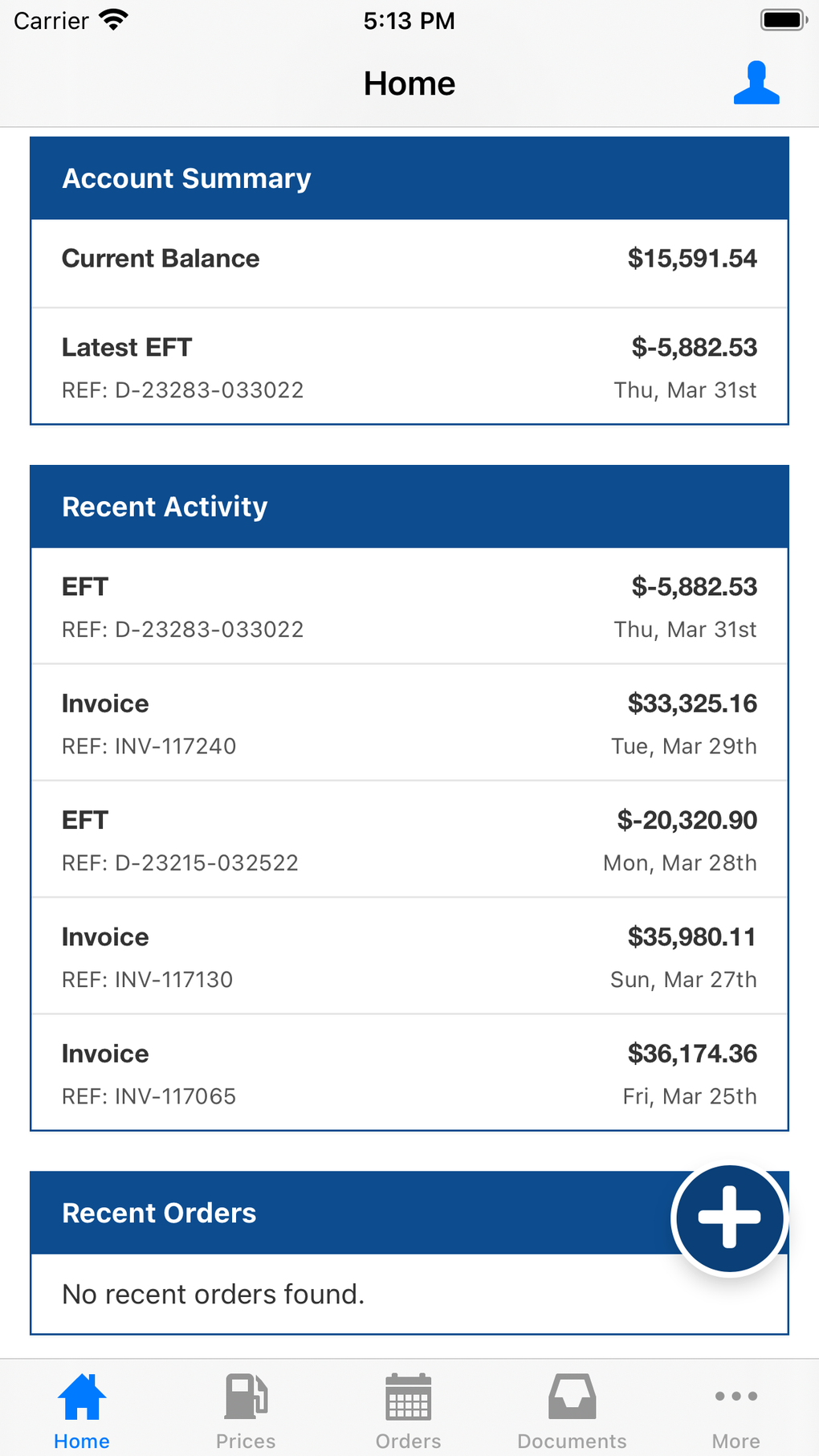Open the user profile icon
The height and width of the screenshot is (1456, 819).
tap(756, 84)
